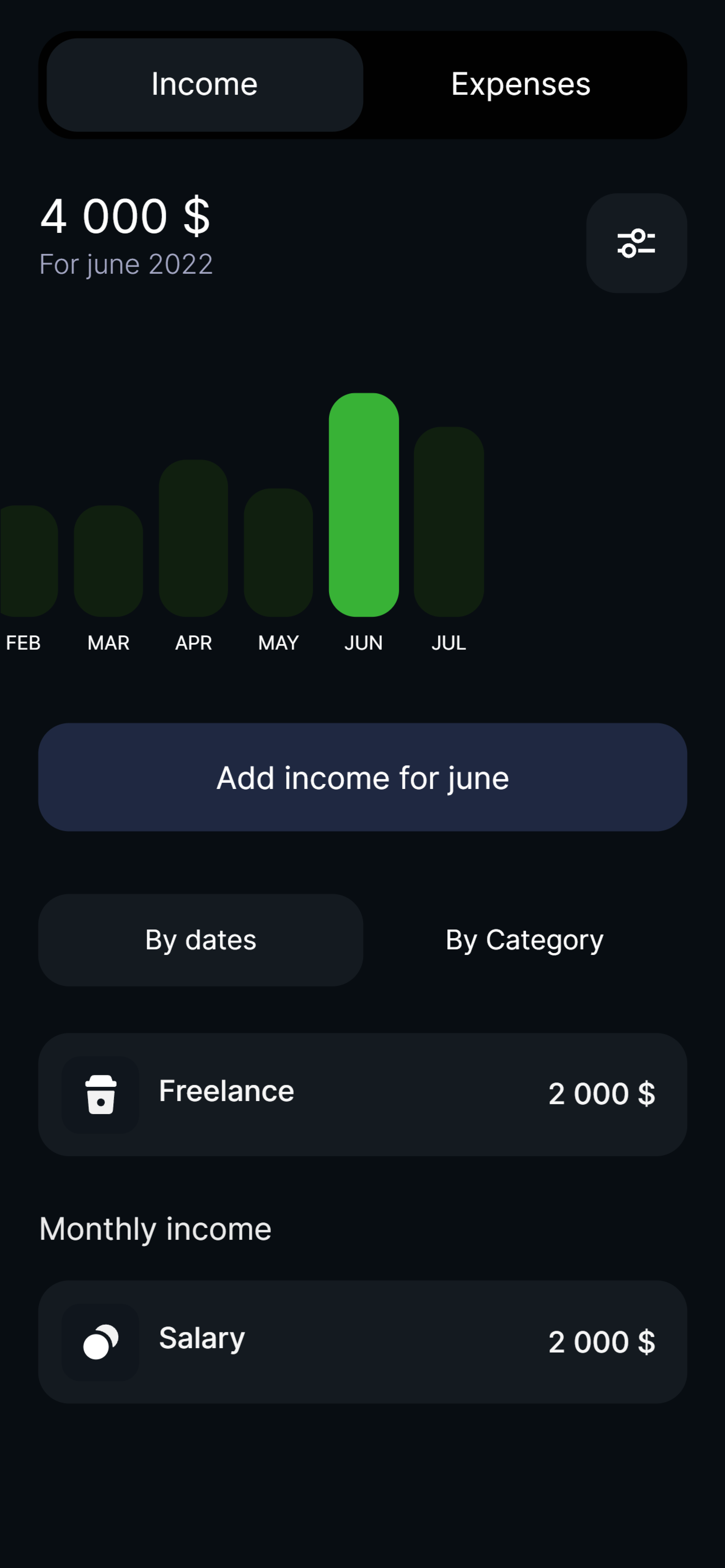Select the MAY bar in chart
Viewport: 725px width, 1568px height.
278,552
